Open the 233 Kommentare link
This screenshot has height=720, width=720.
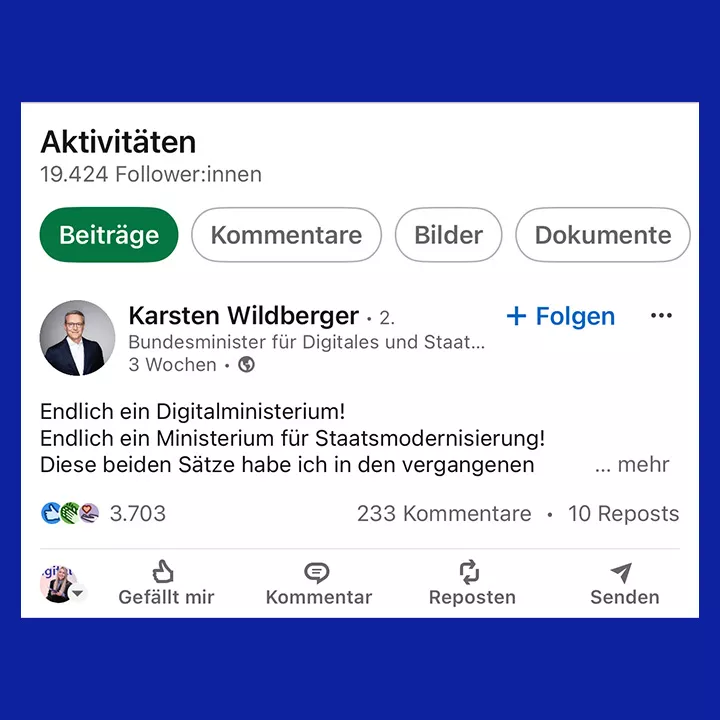pos(444,513)
